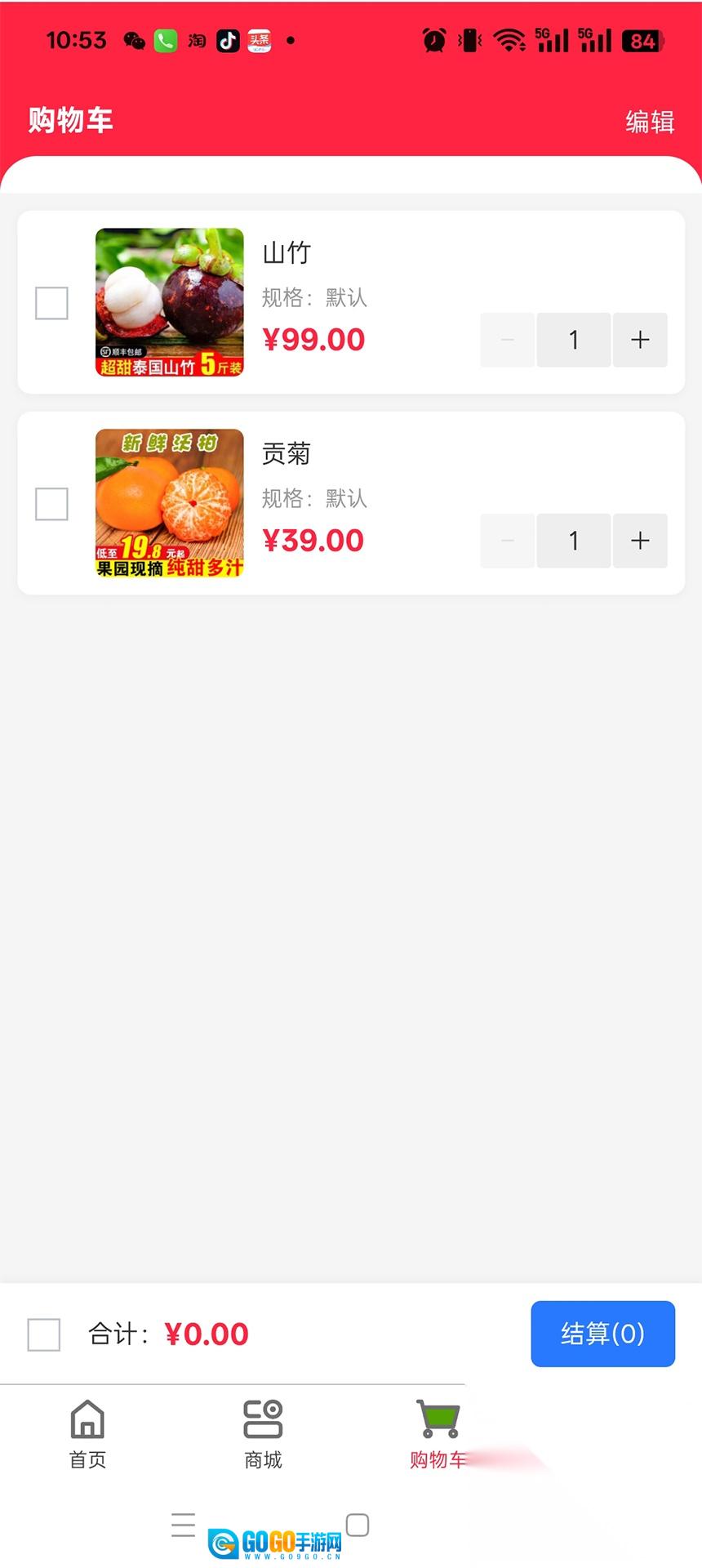Increase 山竹 quantity with plus

(x=640, y=340)
